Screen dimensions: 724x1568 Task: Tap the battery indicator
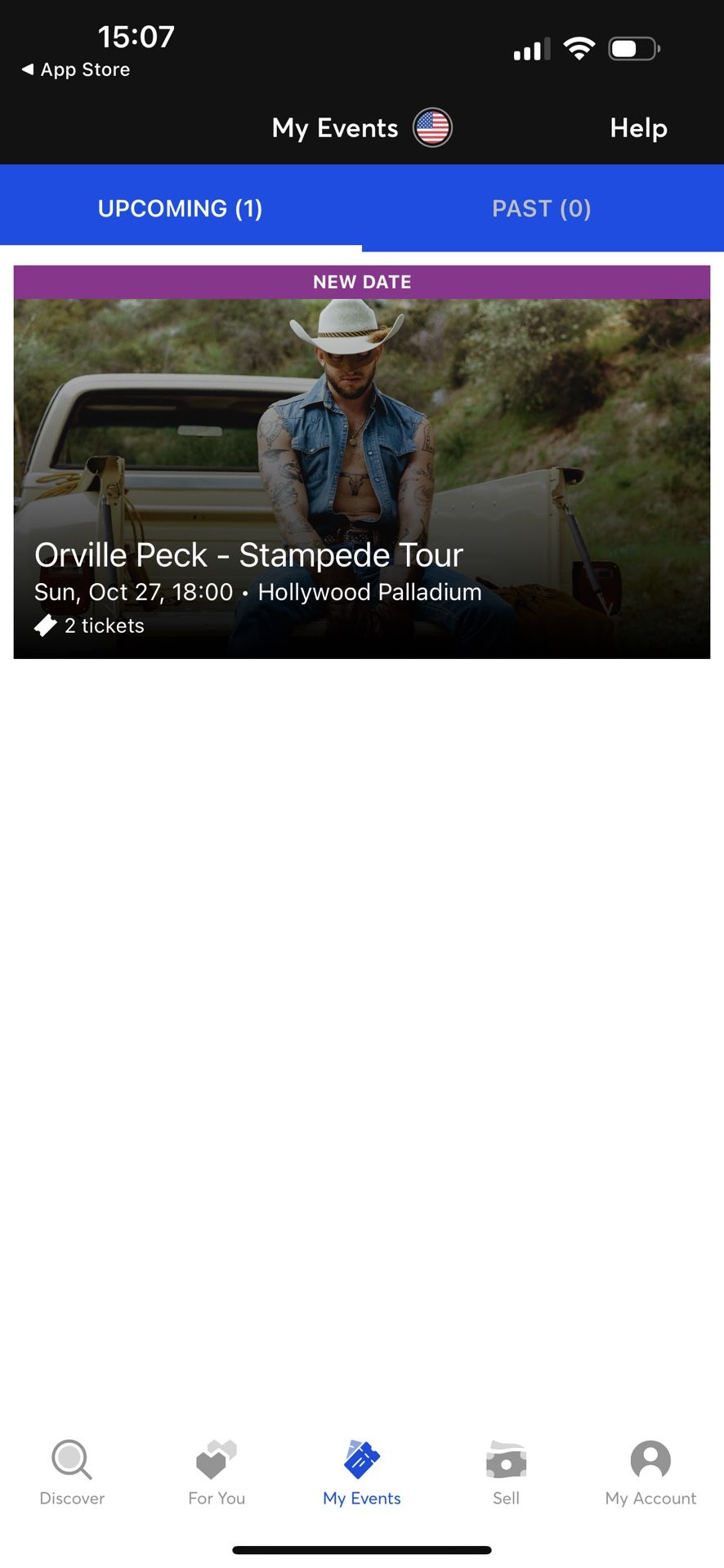coord(633,47)
